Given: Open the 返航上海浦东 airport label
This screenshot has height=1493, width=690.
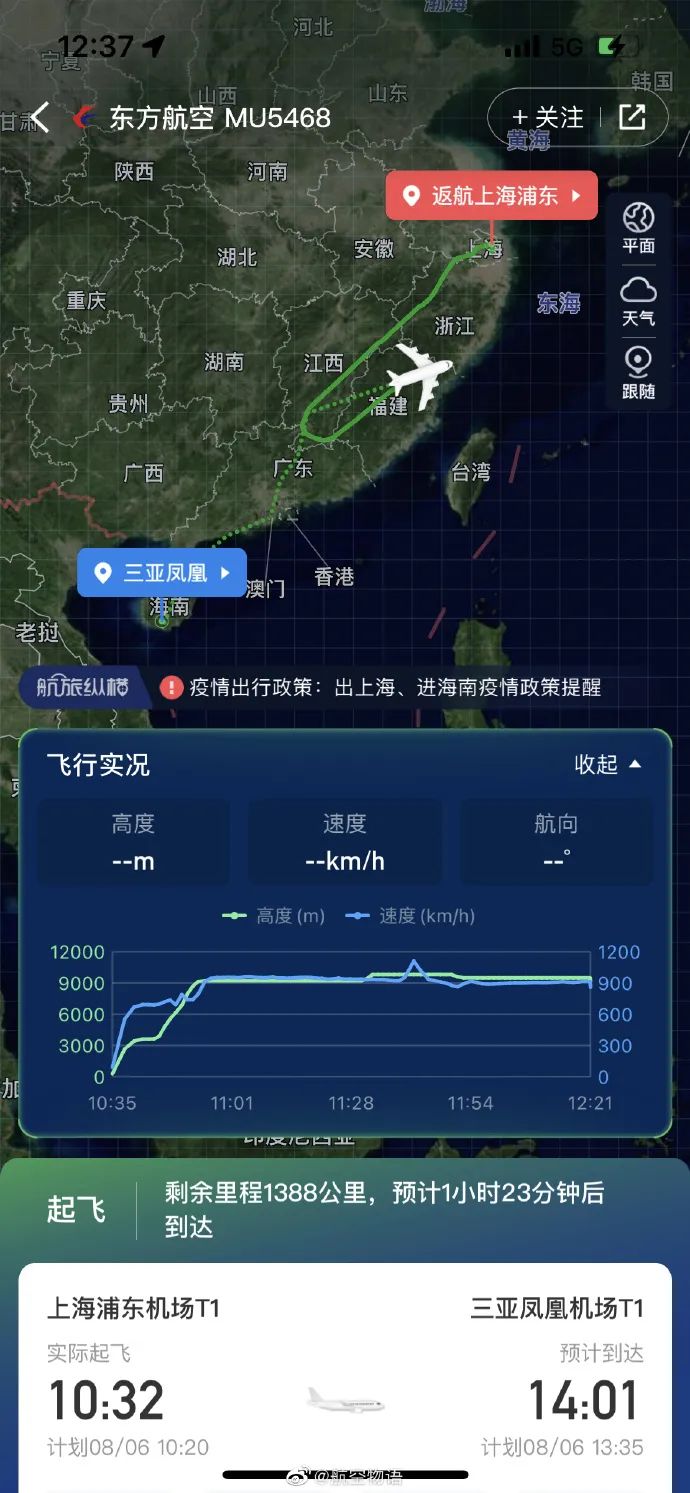Looking at the screenshot, I should 492,196.
